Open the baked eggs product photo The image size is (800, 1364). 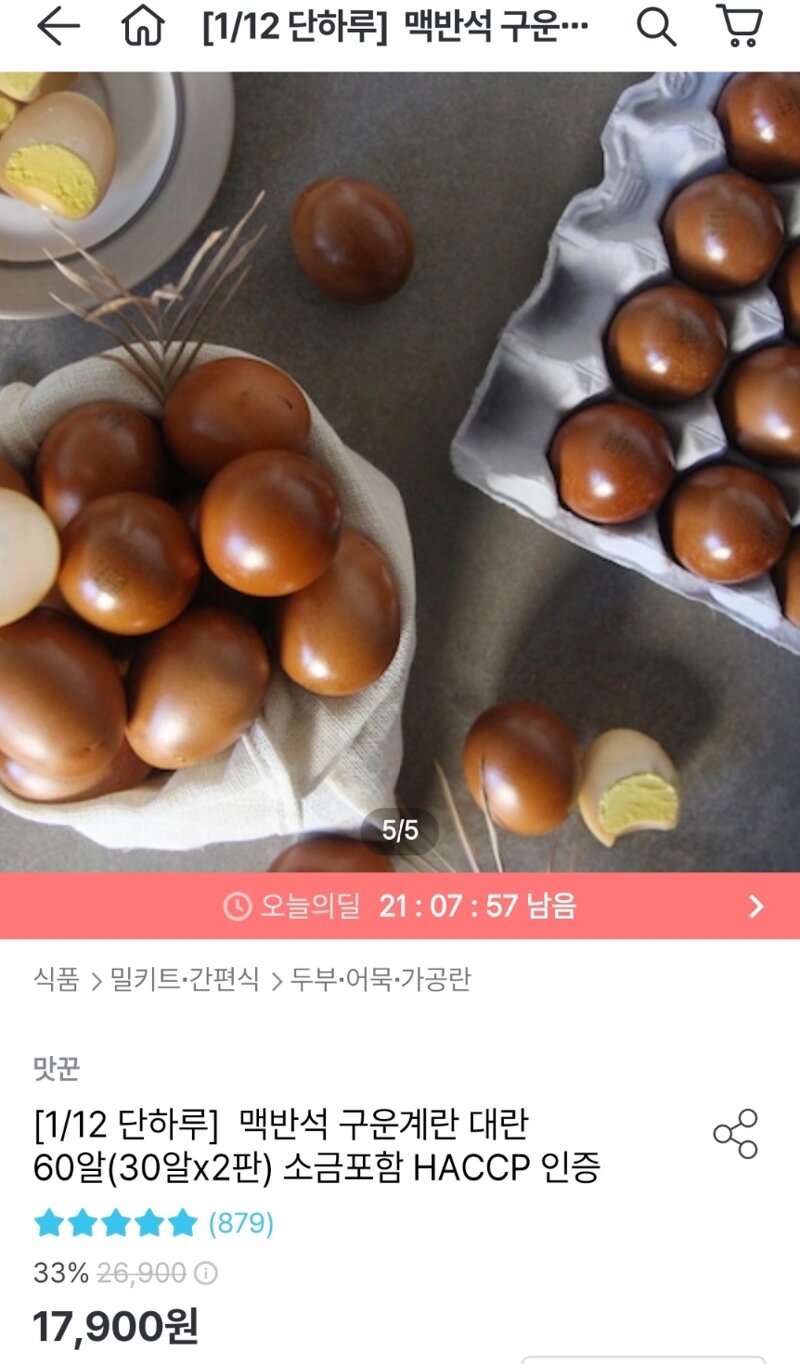click(400, 470)
